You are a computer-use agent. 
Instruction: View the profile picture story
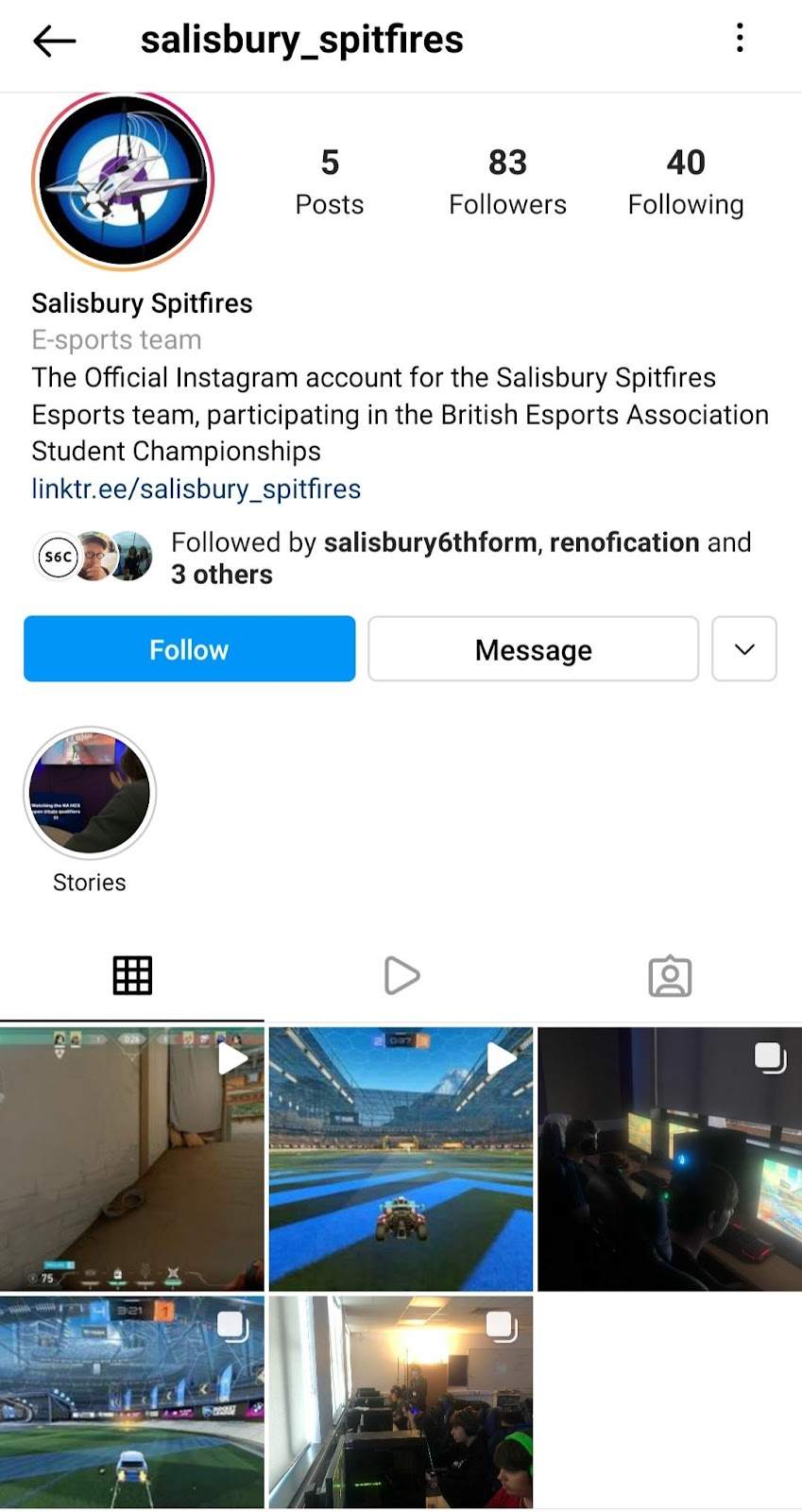coord(123,180)
